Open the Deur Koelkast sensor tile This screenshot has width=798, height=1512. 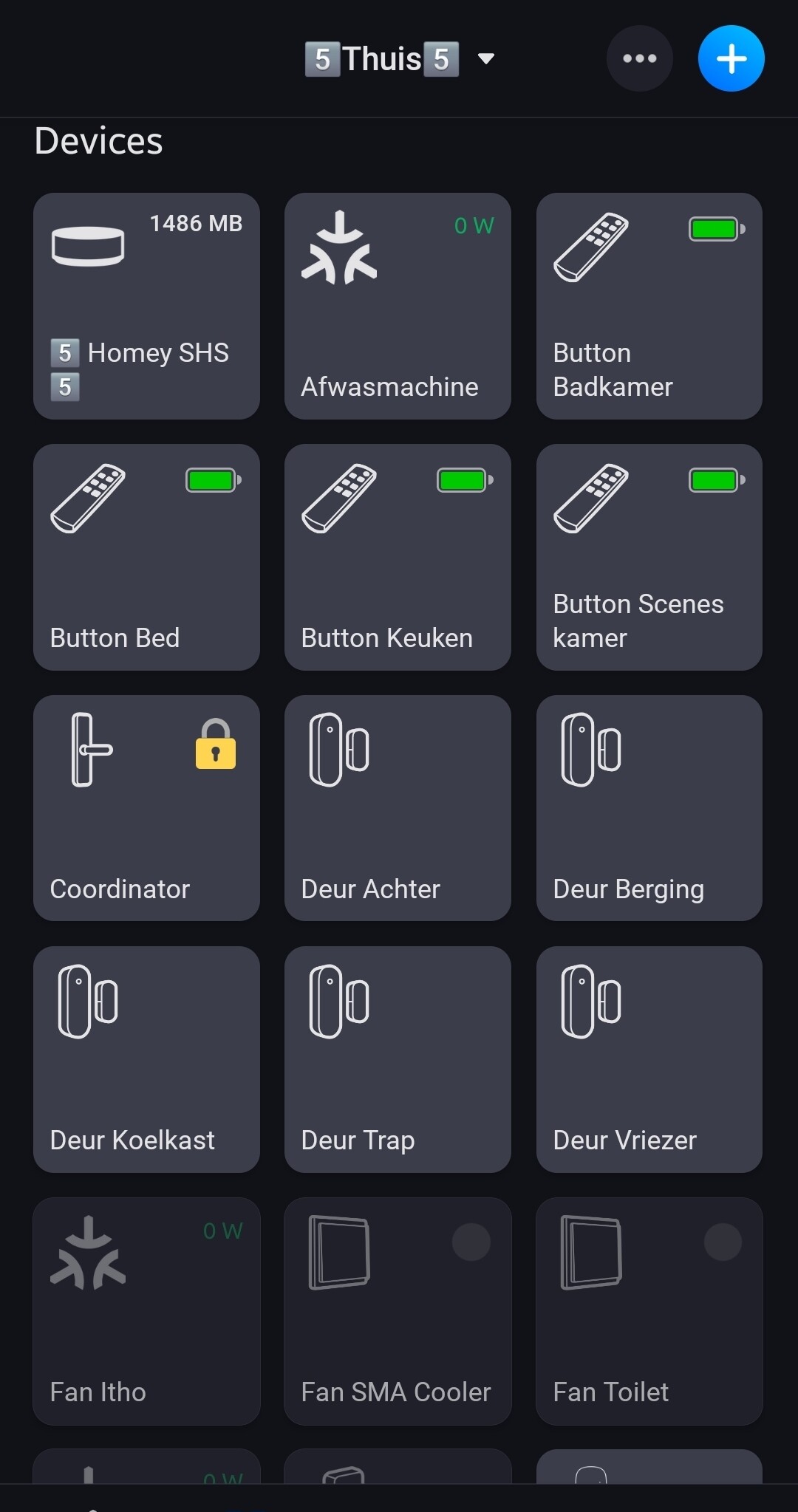tap(146, 1059)
